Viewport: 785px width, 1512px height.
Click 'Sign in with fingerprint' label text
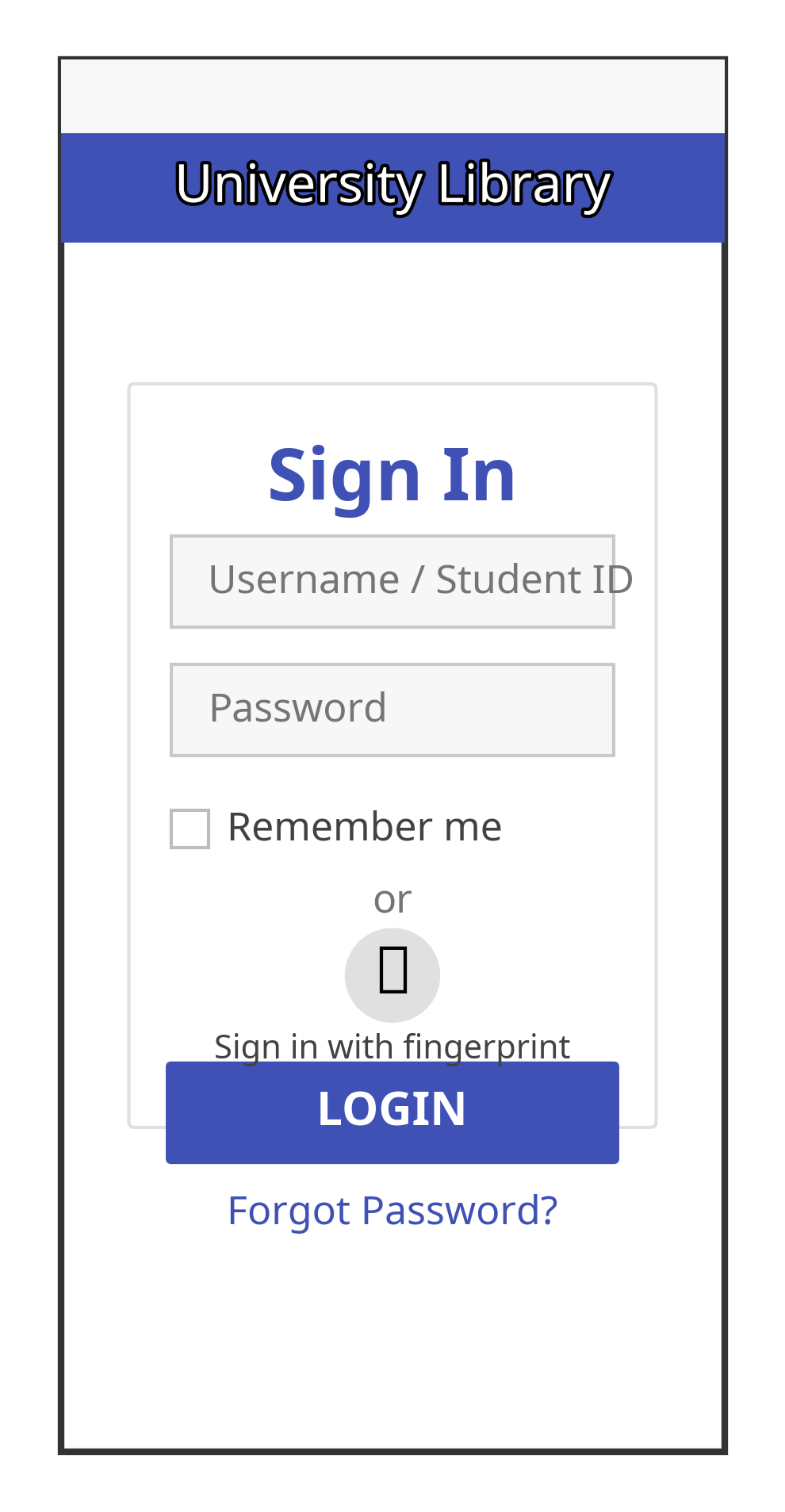pyautogui.click(x=392, y=1045)
